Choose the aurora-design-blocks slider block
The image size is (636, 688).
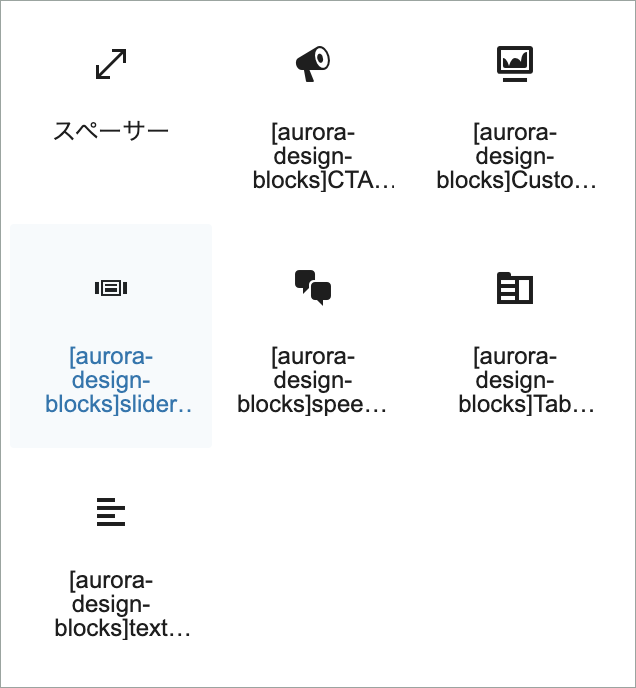111,336
